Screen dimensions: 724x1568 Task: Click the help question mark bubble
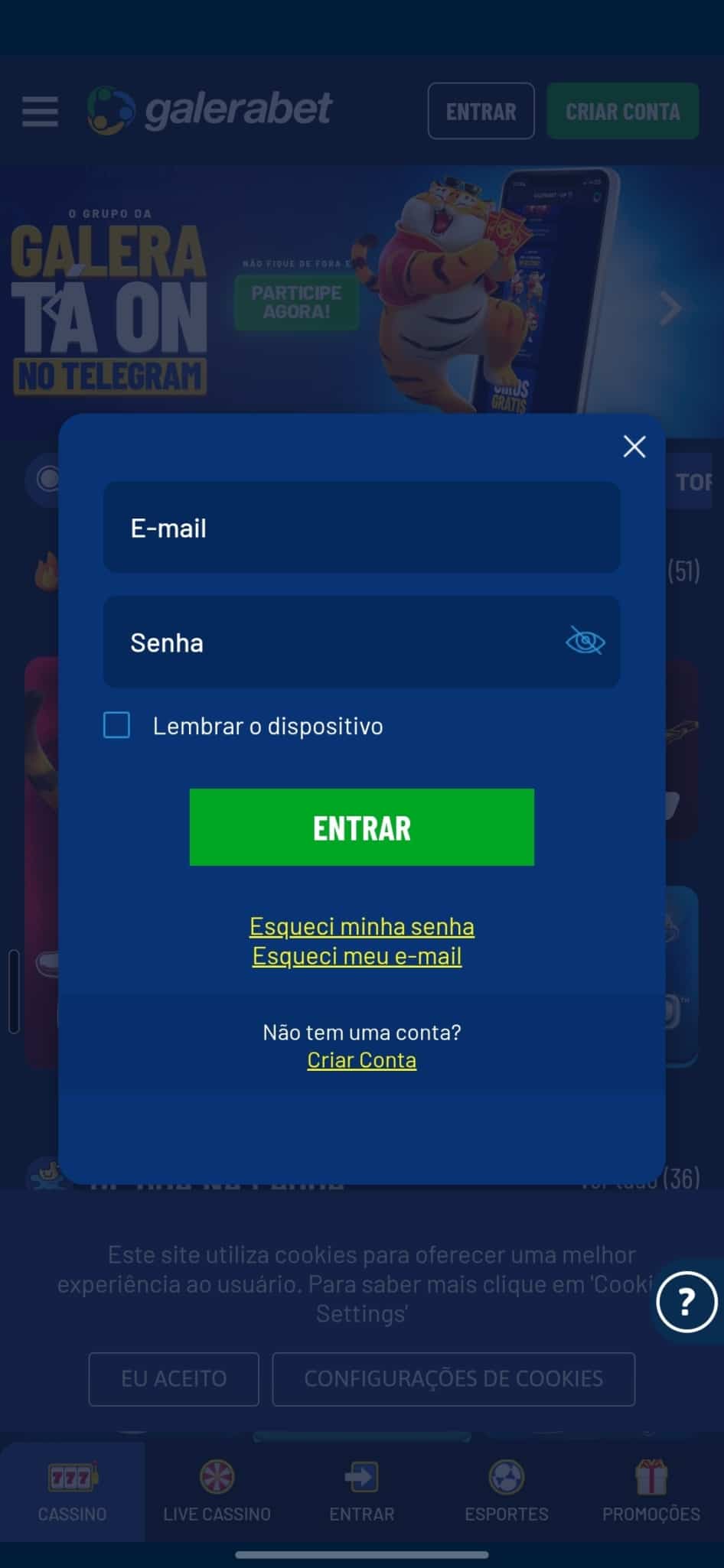click(x=685, y=1300)
